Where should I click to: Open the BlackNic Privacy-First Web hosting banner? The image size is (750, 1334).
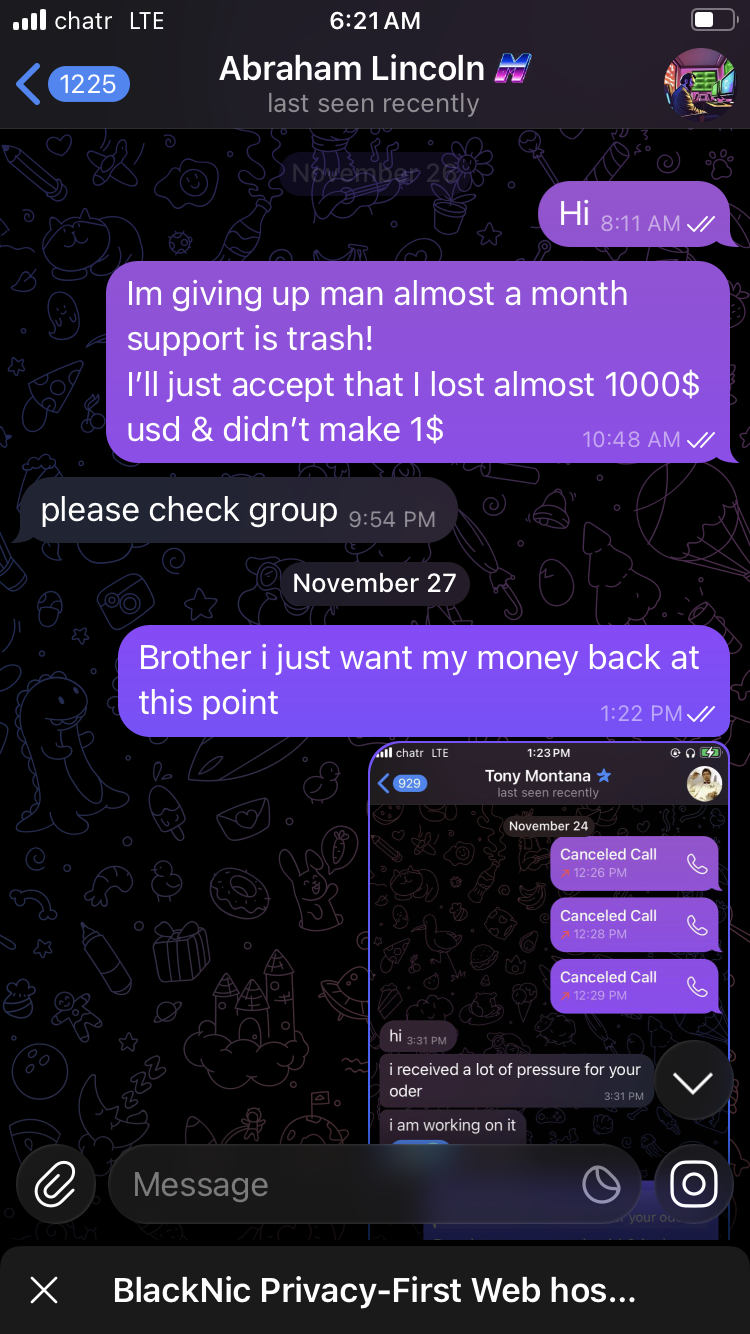coord(375,1291)
